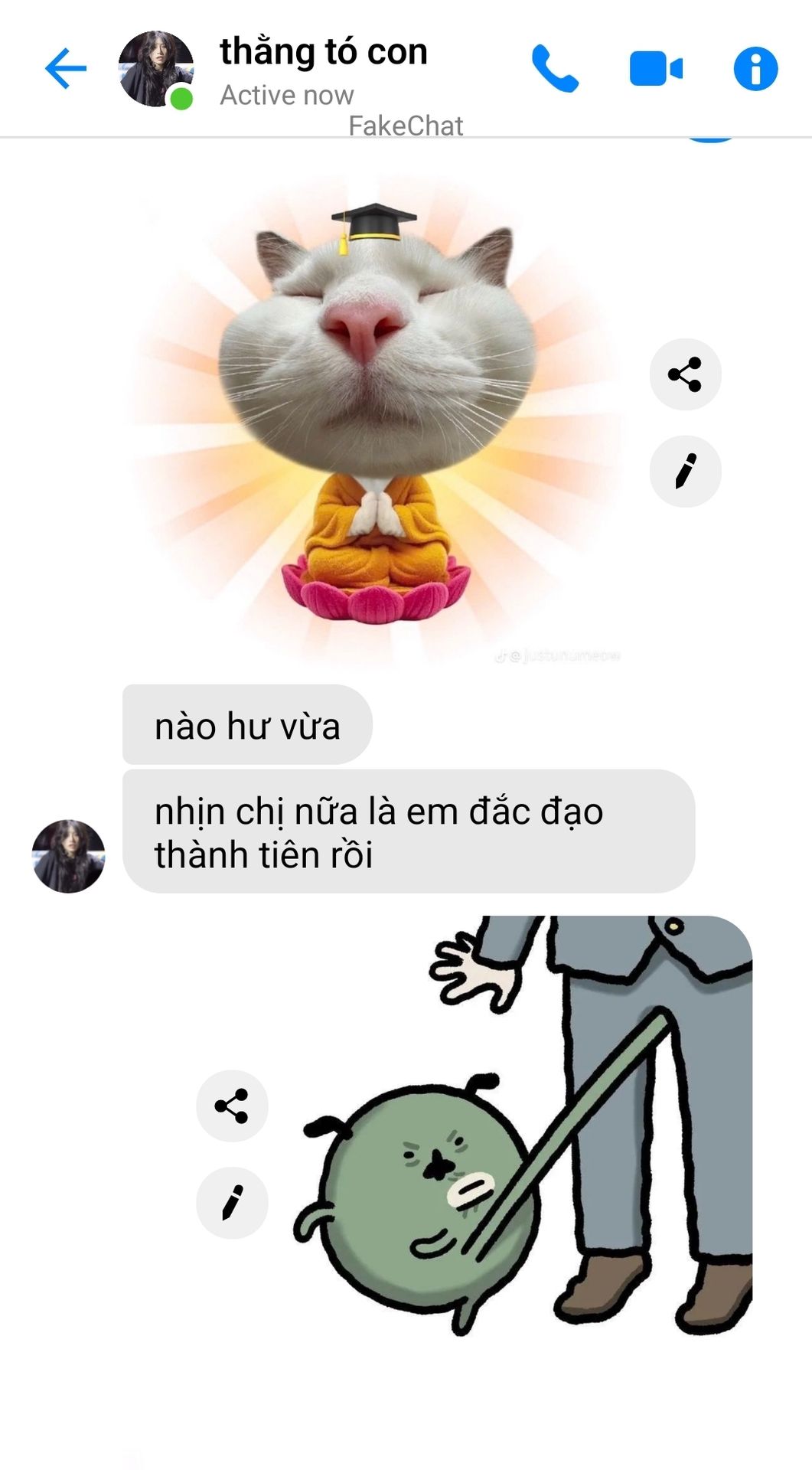Image resolution: width=812 pixels, height=1470 pixels.
Task: Edit the green character cartoon image
Action: [232, 1202]
